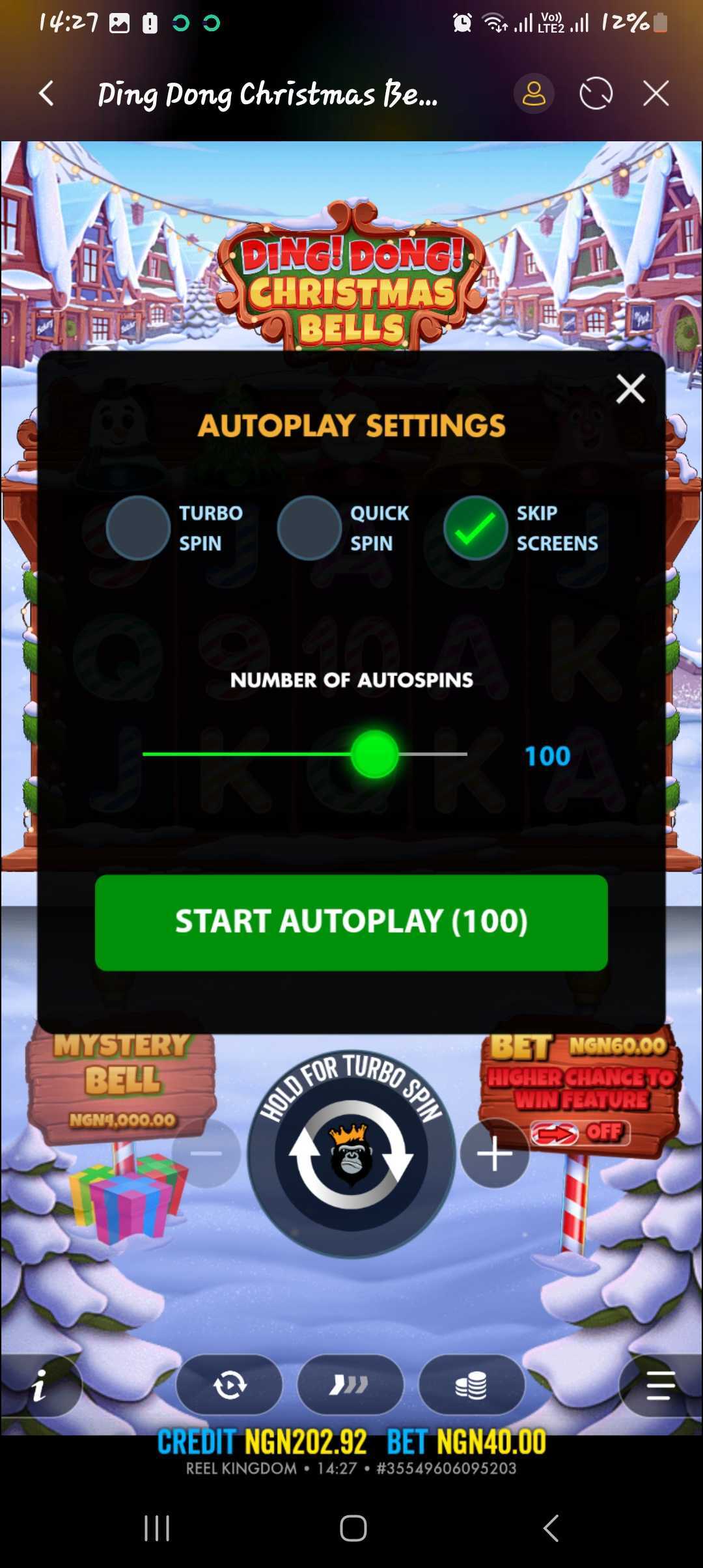Toggle the fast-forward speed button
Screen dimensions: 703x1568
tap(350, 1385)
